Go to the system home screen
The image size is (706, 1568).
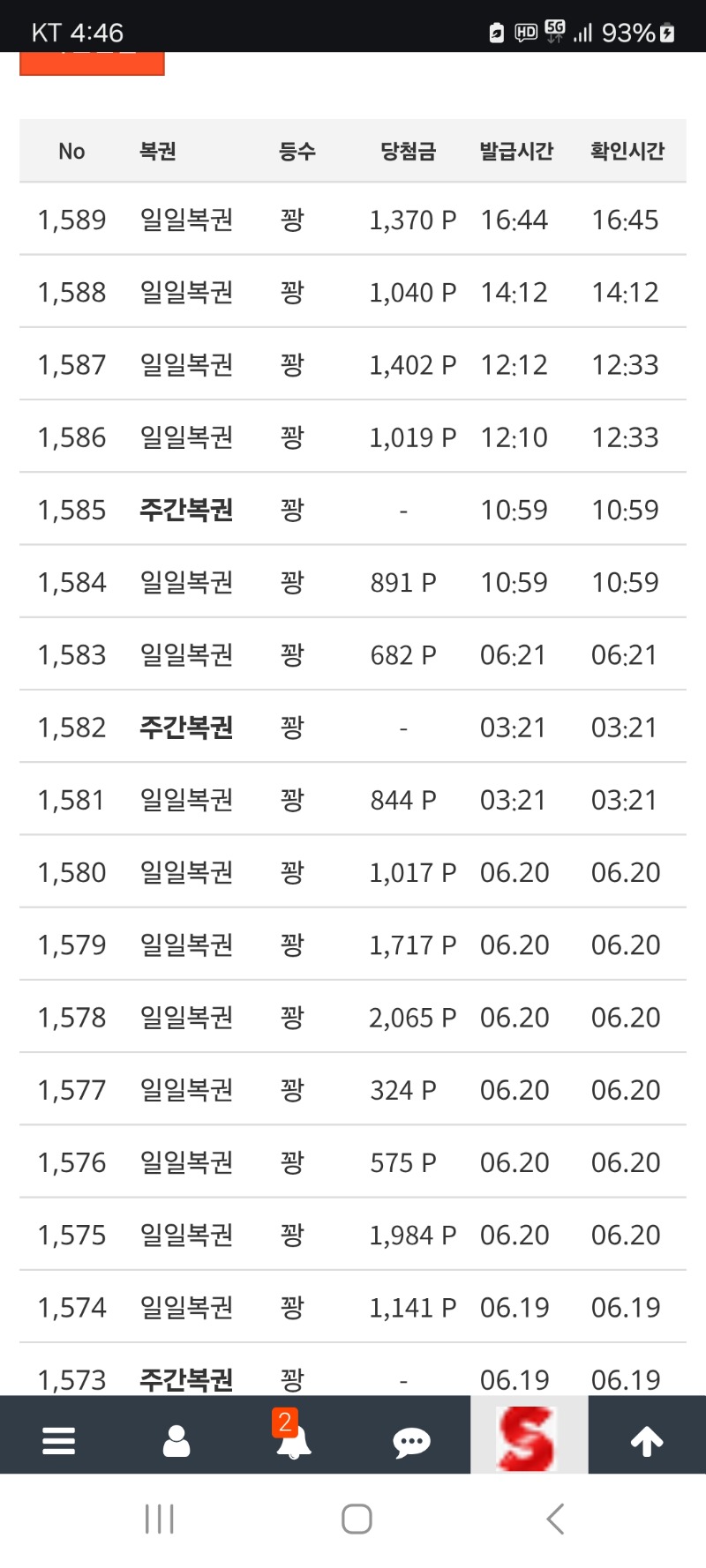(x=357, y=1519)
